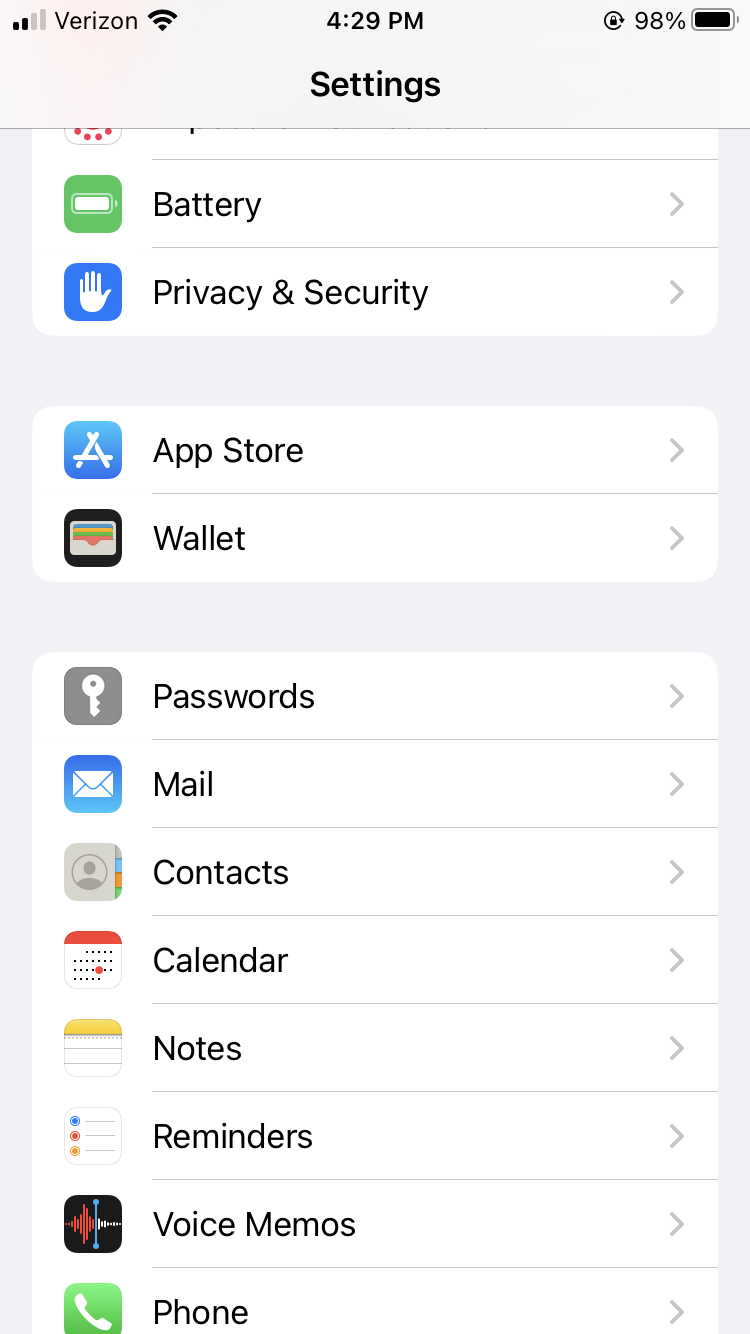Screen dimensions: 750x1334
Task: Select the Voice Memos waveform icon
Action: pyautogui.click(x=92, y=1224)
